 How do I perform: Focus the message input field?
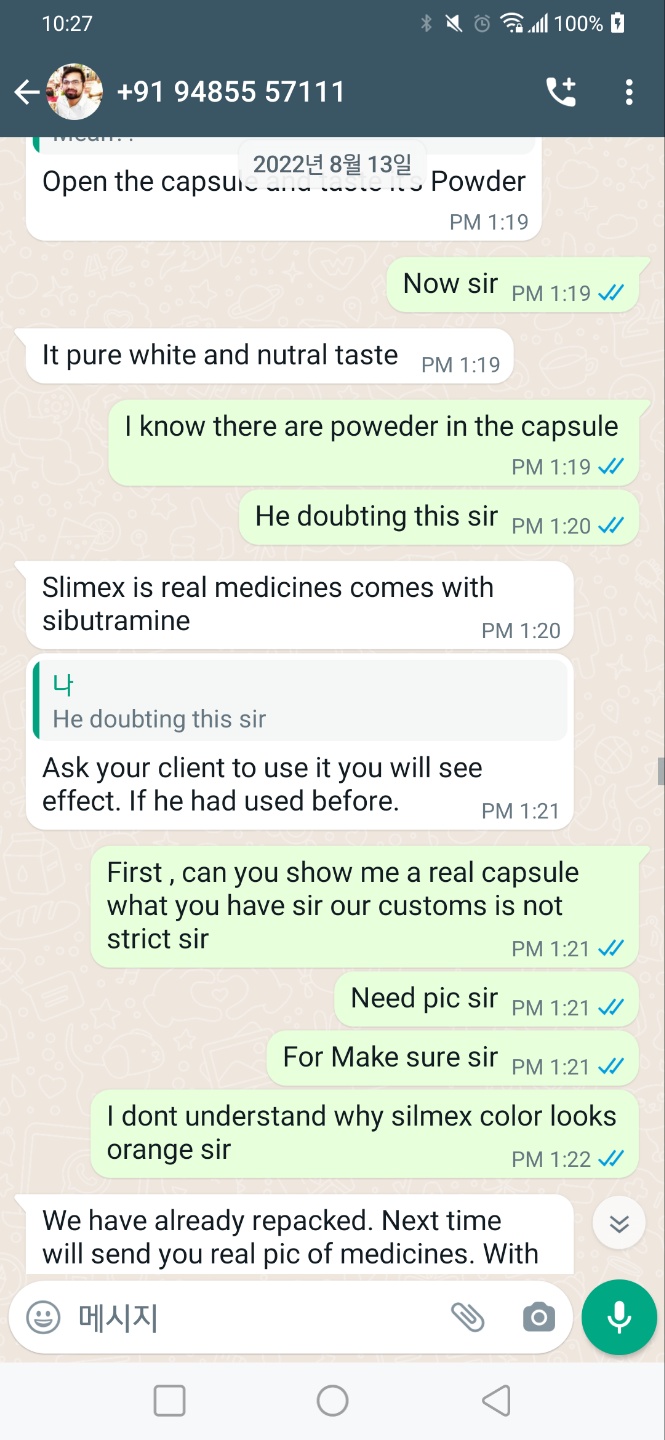(x=250, y=1317)
